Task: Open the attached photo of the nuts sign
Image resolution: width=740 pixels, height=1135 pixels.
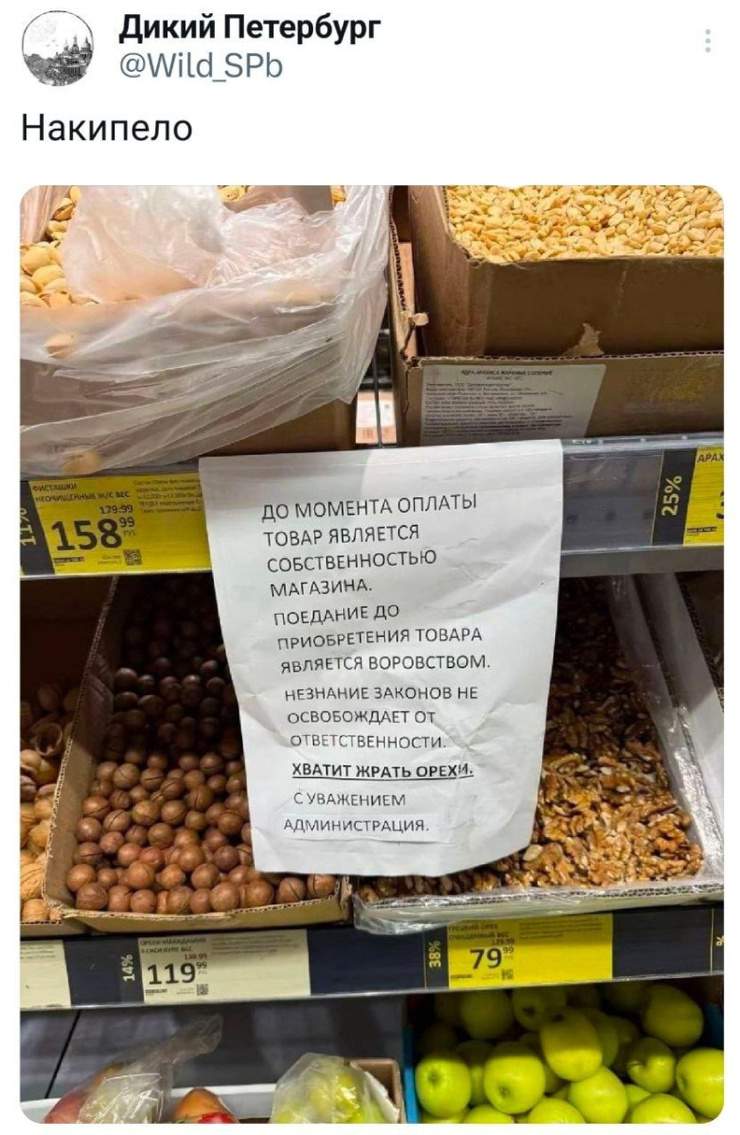Action: click(x=371, y=653)
